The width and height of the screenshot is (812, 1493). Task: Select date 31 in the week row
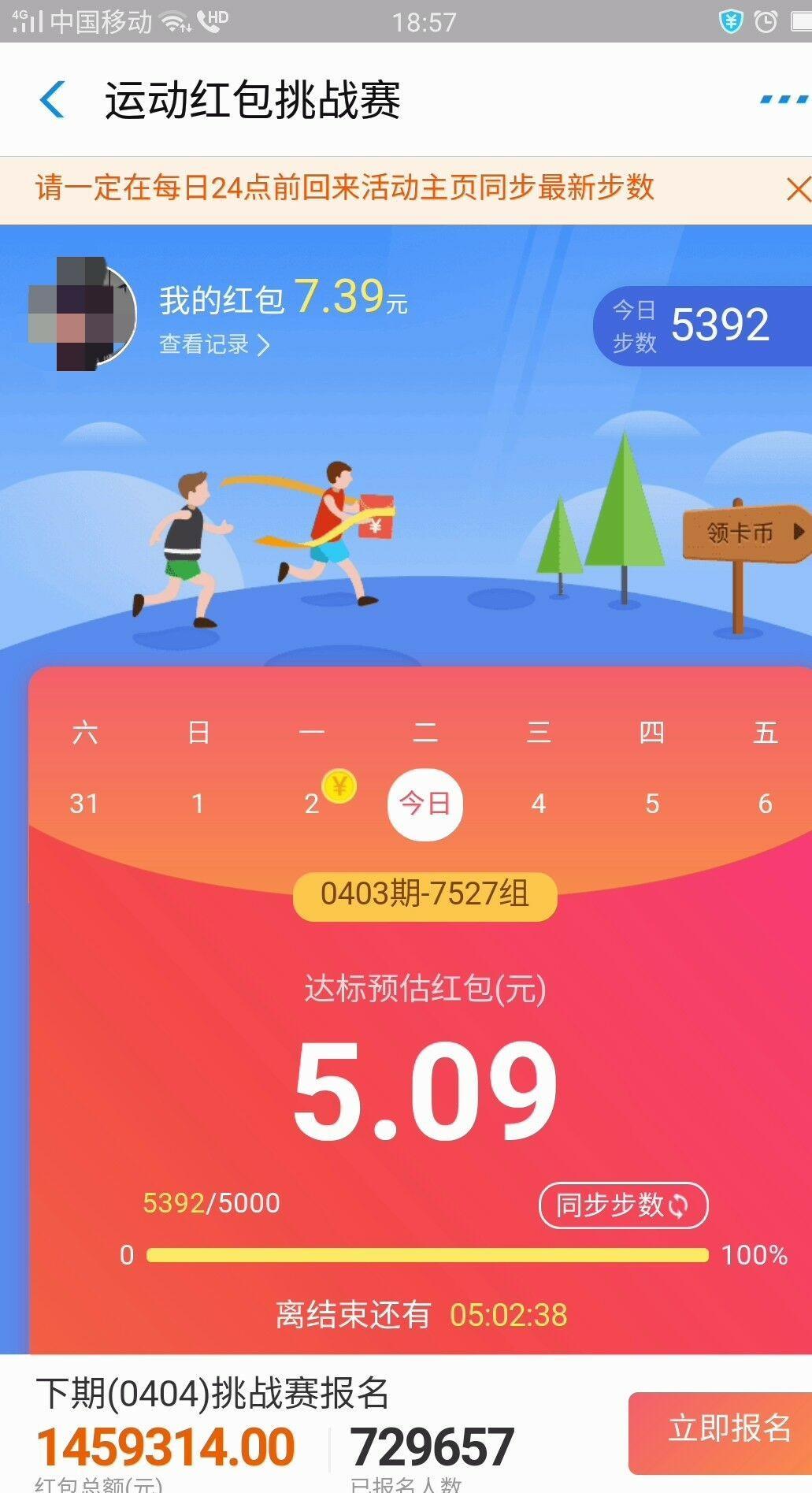pyautogui.click(x=84, y=803)
